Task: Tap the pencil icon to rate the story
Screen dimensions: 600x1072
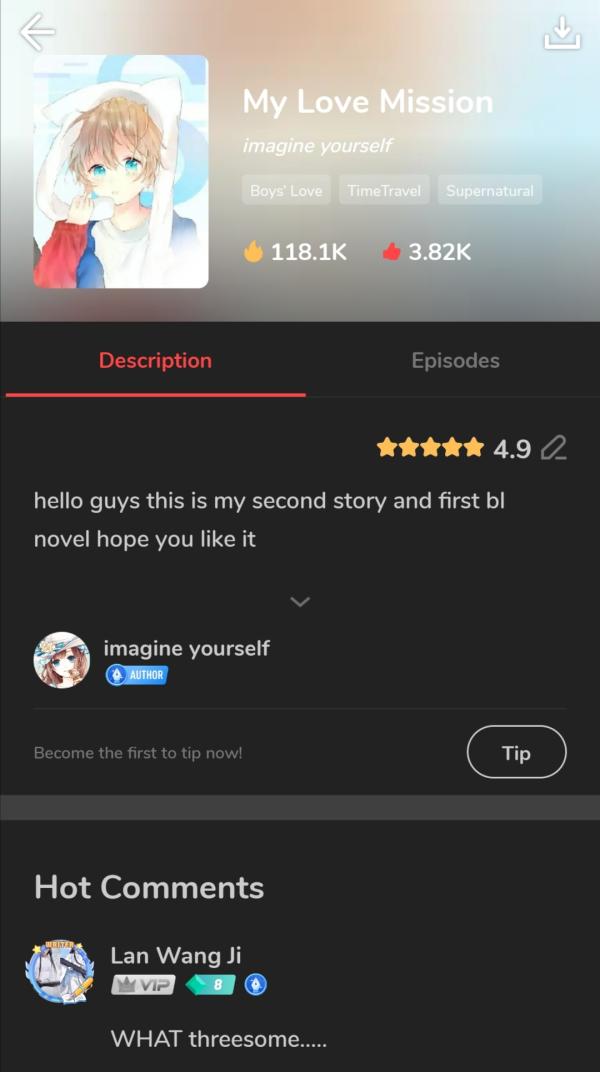Action: pyautogui.click(x=553, y=448)
